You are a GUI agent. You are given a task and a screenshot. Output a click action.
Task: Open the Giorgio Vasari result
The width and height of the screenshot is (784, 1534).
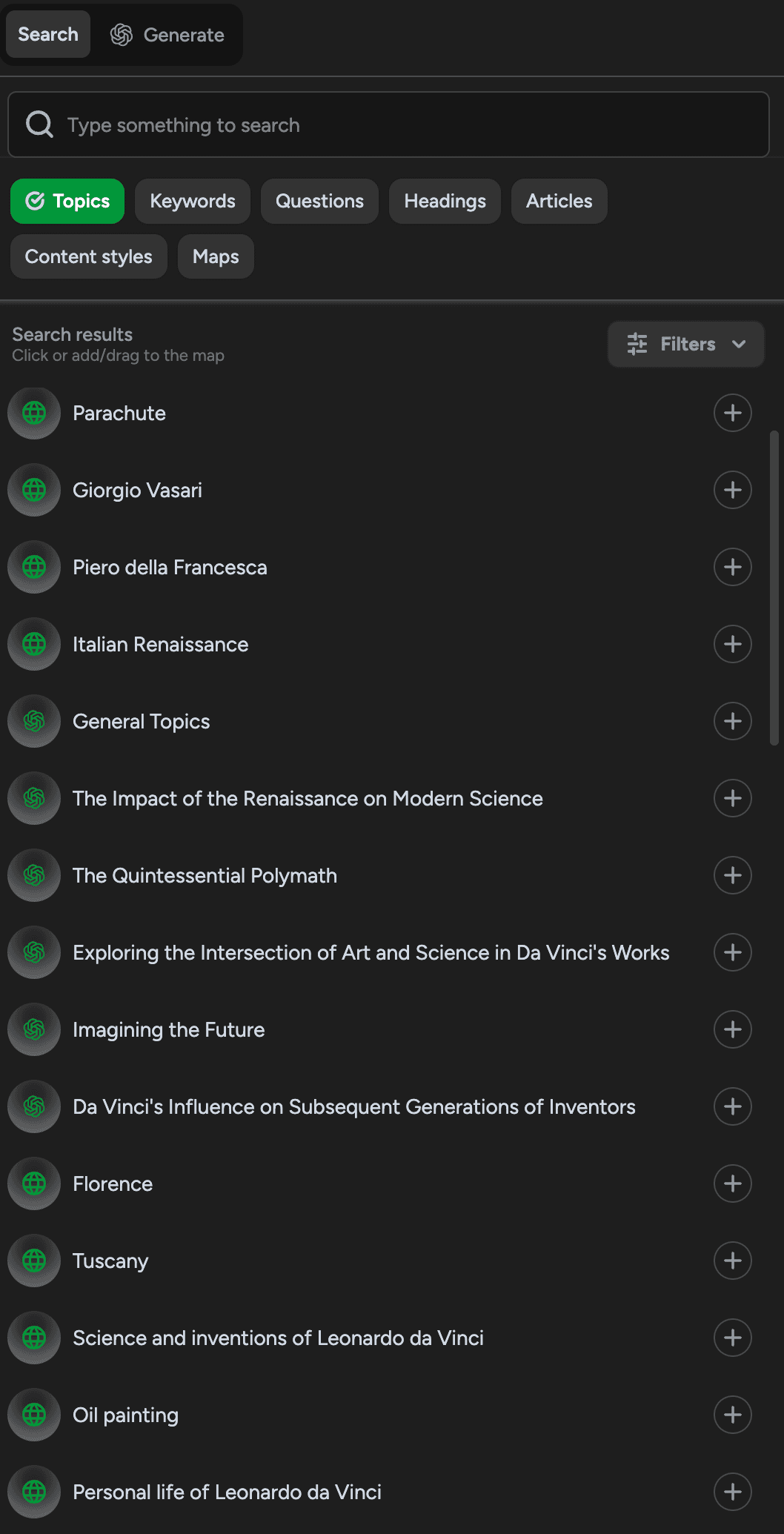[137, 490]
